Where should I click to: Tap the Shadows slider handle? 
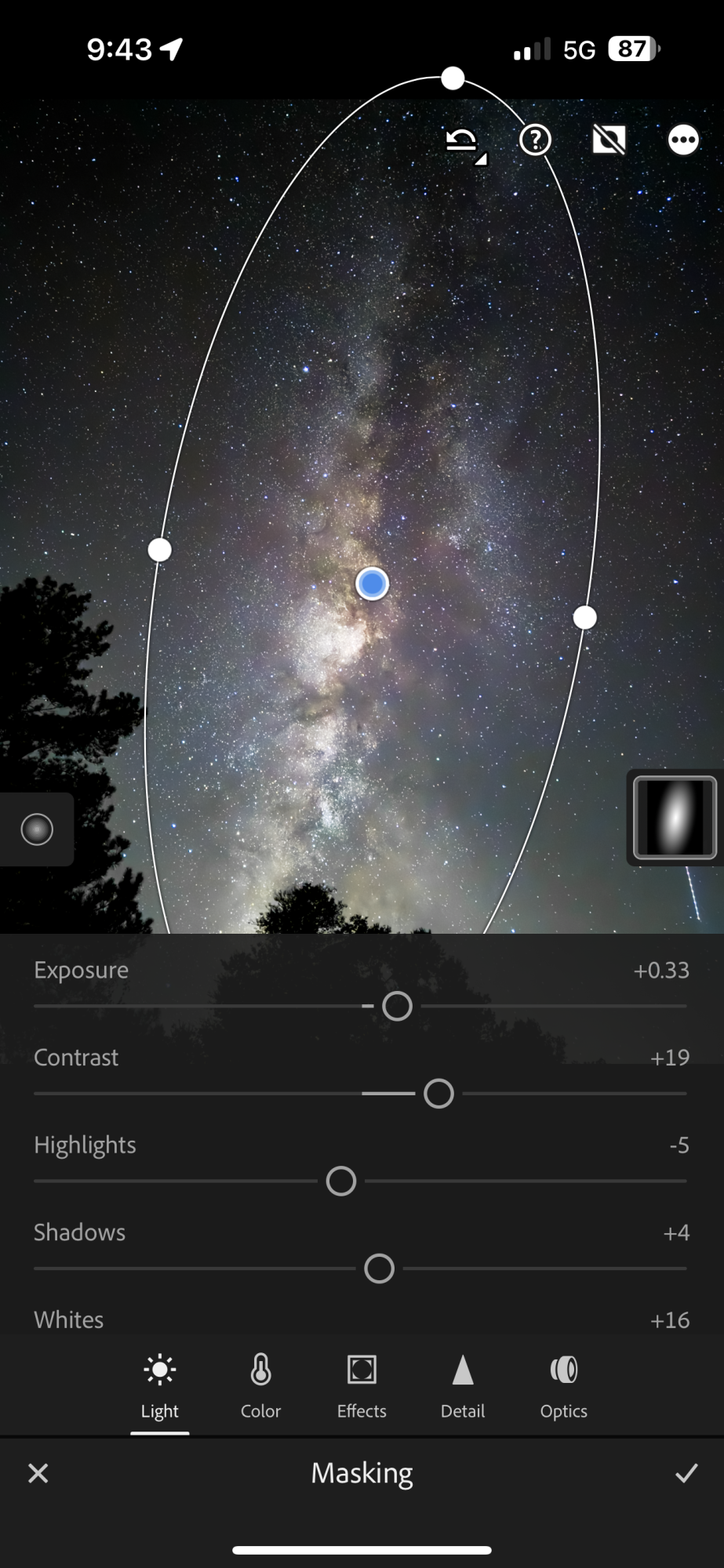tap(380, 1269)
